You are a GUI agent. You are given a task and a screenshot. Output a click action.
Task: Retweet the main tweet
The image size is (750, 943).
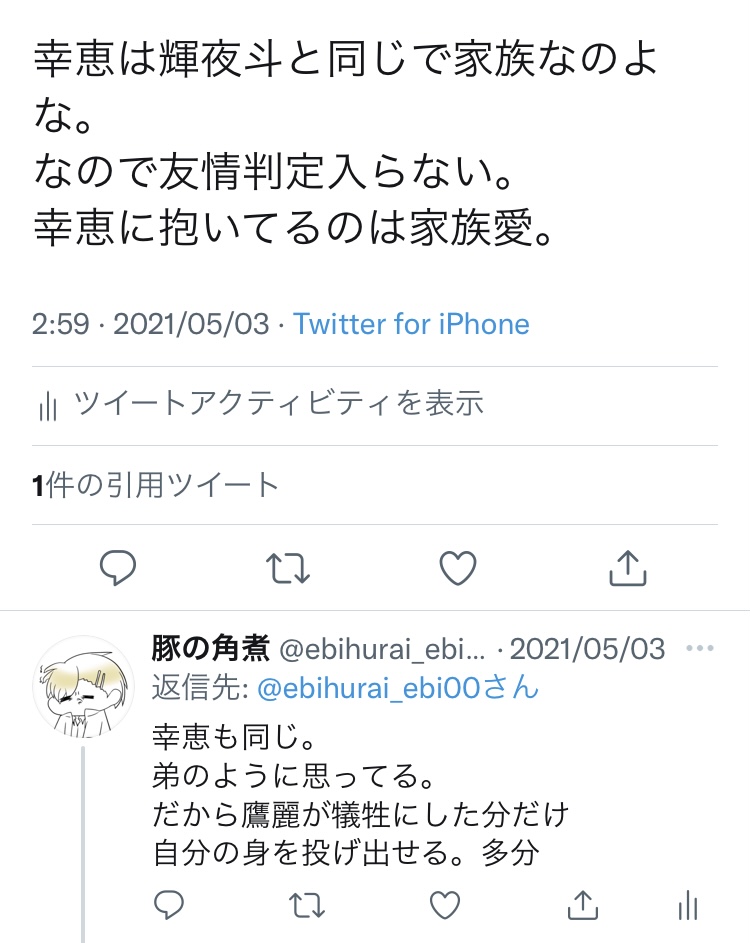(289, 569)
